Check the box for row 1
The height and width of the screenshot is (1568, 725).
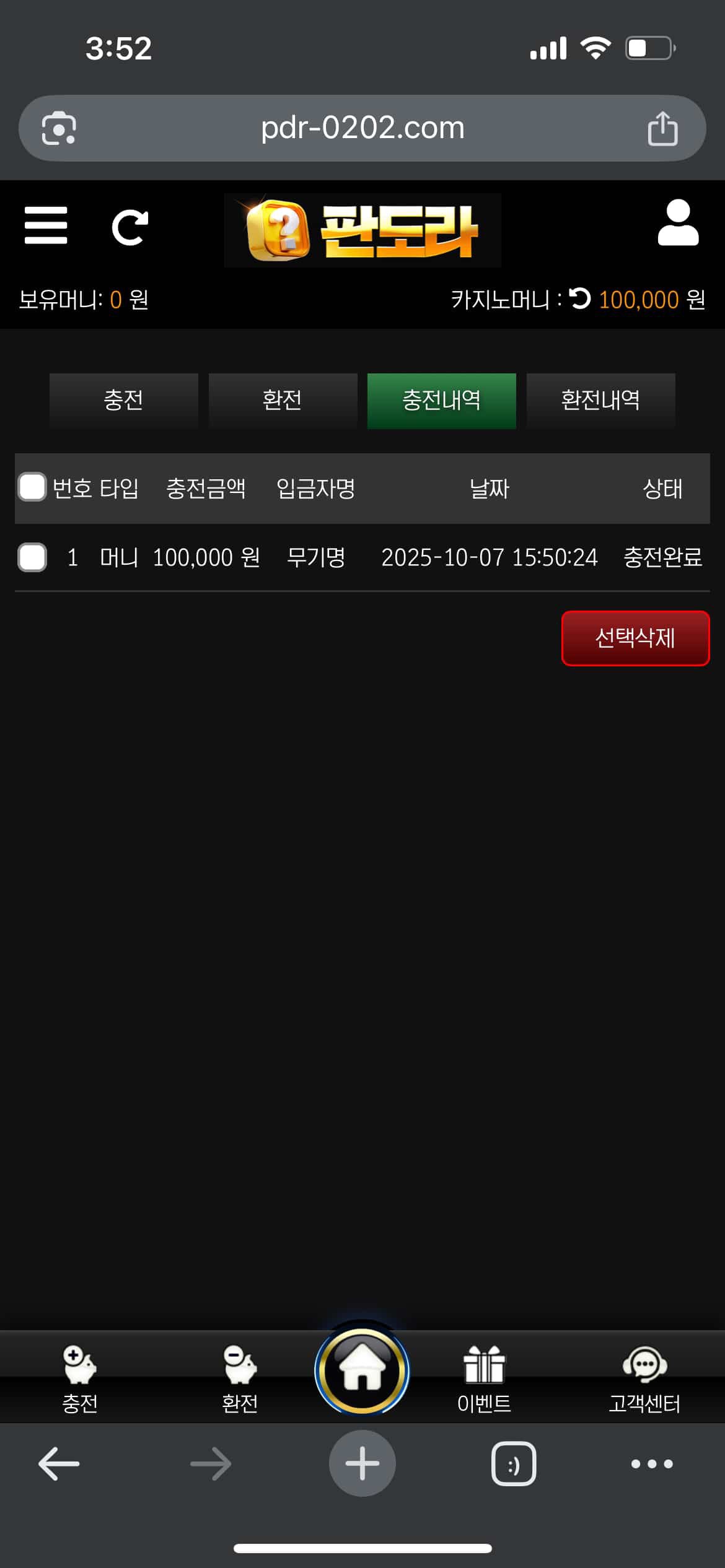coord(32,557)
